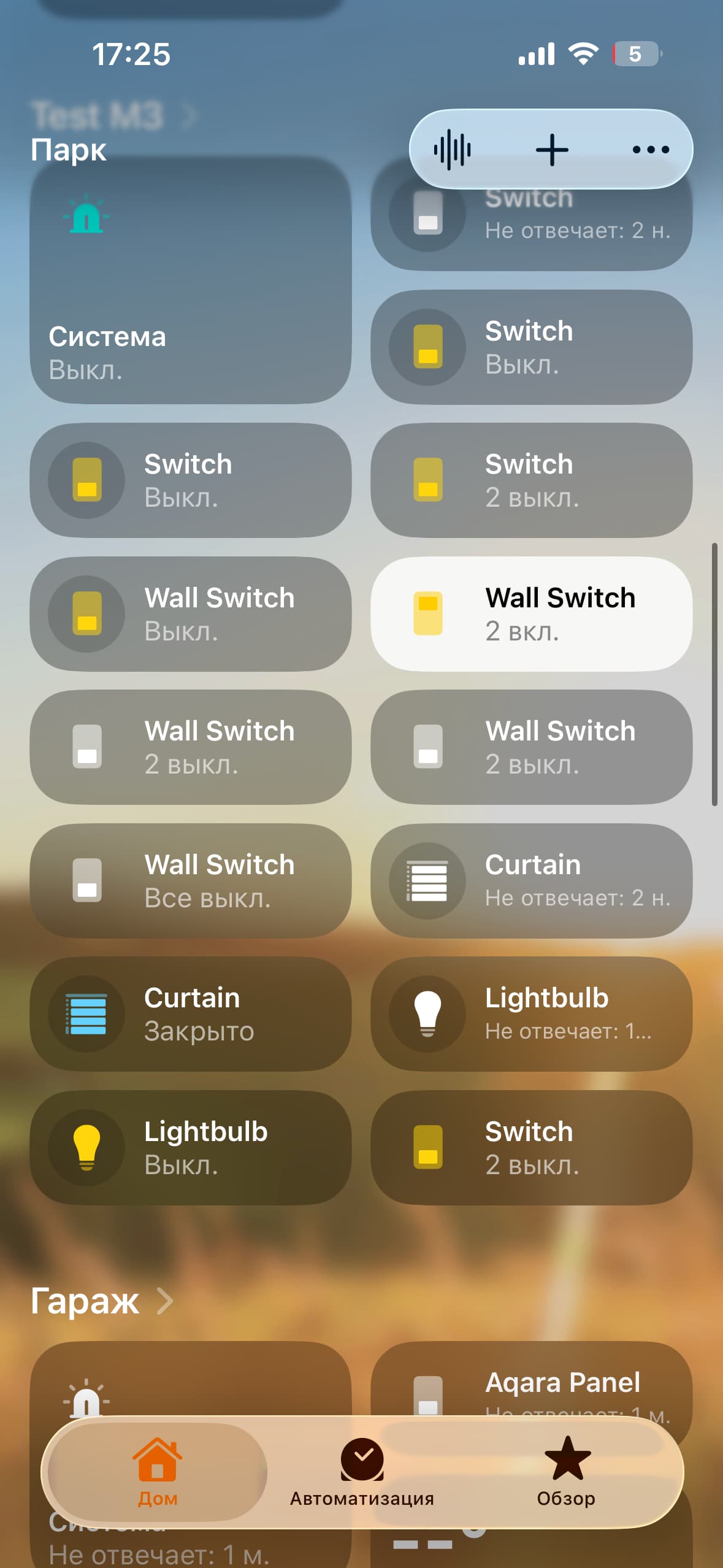Switch to the Обзор tab
The image size is (723, 1568).
click(x=566, y=1472)
